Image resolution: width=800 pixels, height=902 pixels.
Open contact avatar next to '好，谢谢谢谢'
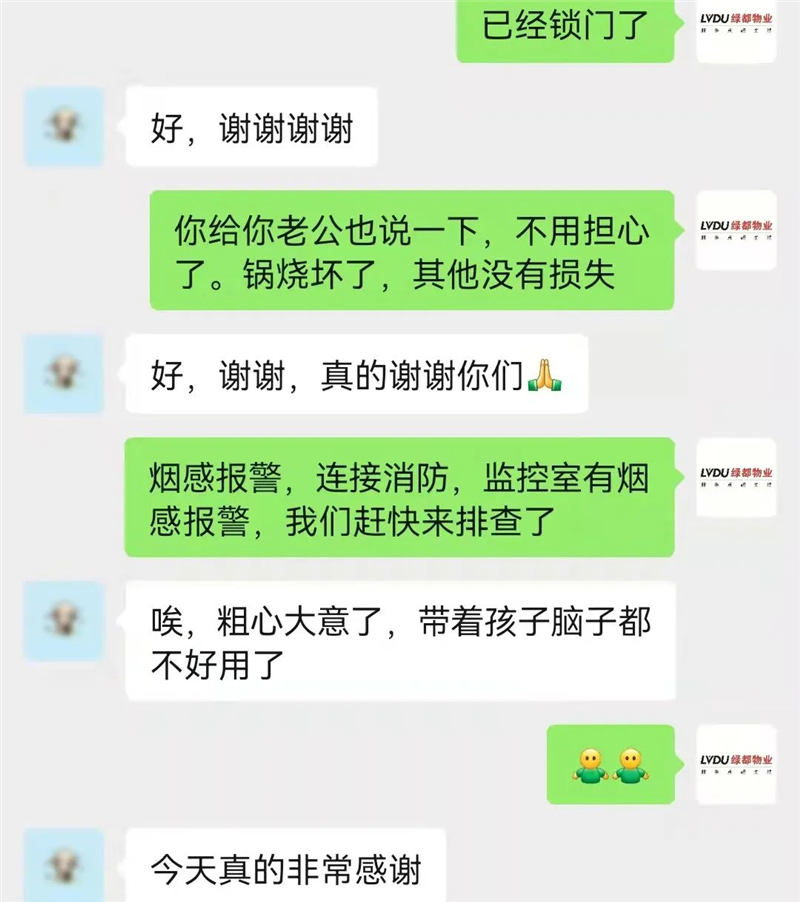click(x=64, y=126)
